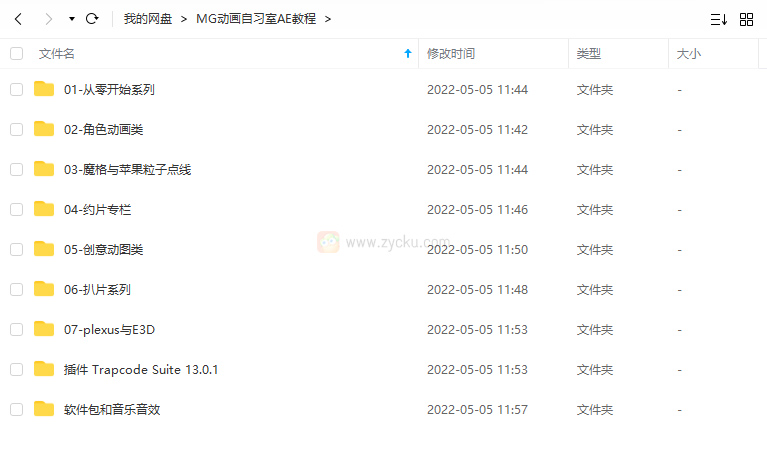Expand the navigation history dropdown arrow
767x470 pixels.
coord(71,19)
